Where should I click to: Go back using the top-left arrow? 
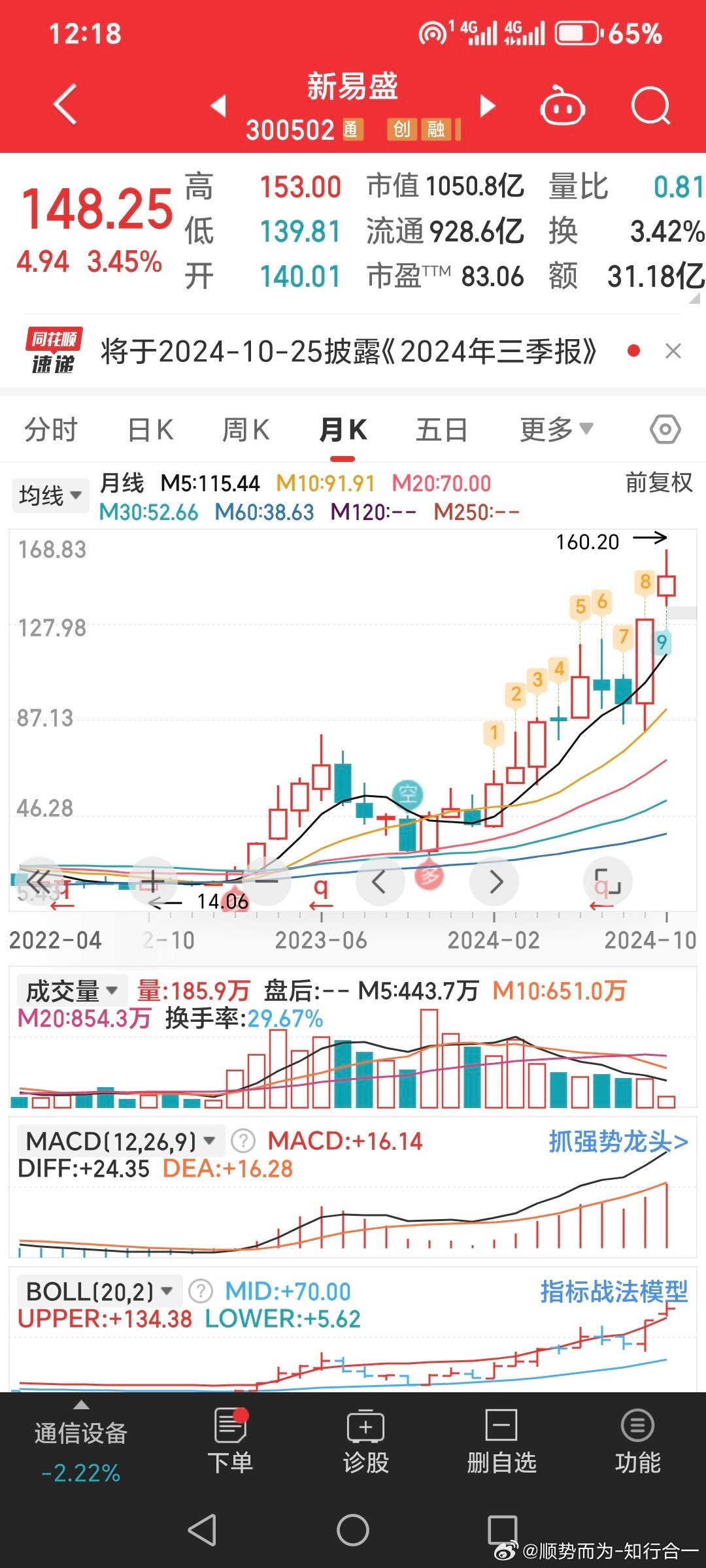[65, 105]
